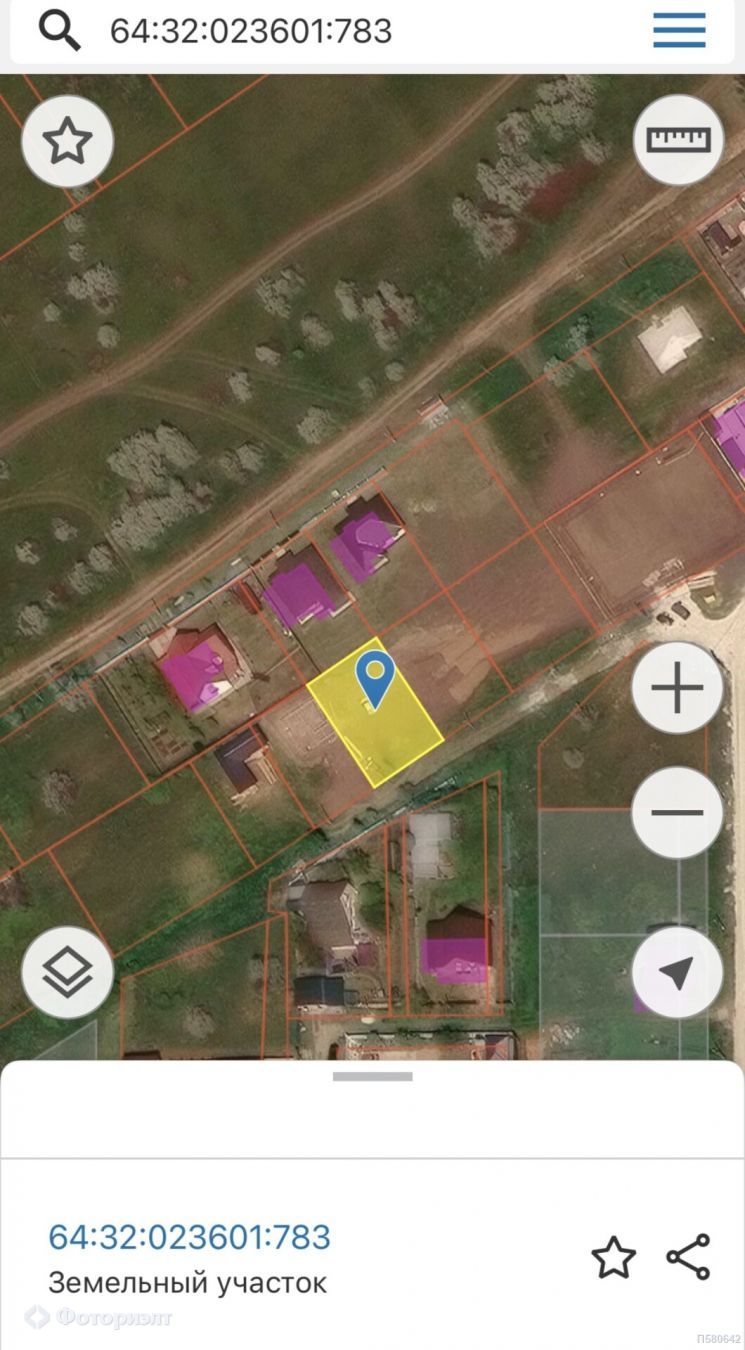Tap the search magnifier icon
745x1350 pixels.
coord(60,31)
